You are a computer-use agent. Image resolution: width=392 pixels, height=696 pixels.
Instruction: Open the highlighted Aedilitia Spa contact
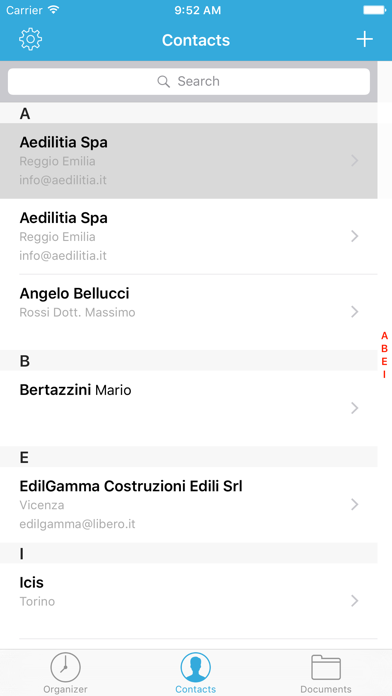tap(189, 161)
